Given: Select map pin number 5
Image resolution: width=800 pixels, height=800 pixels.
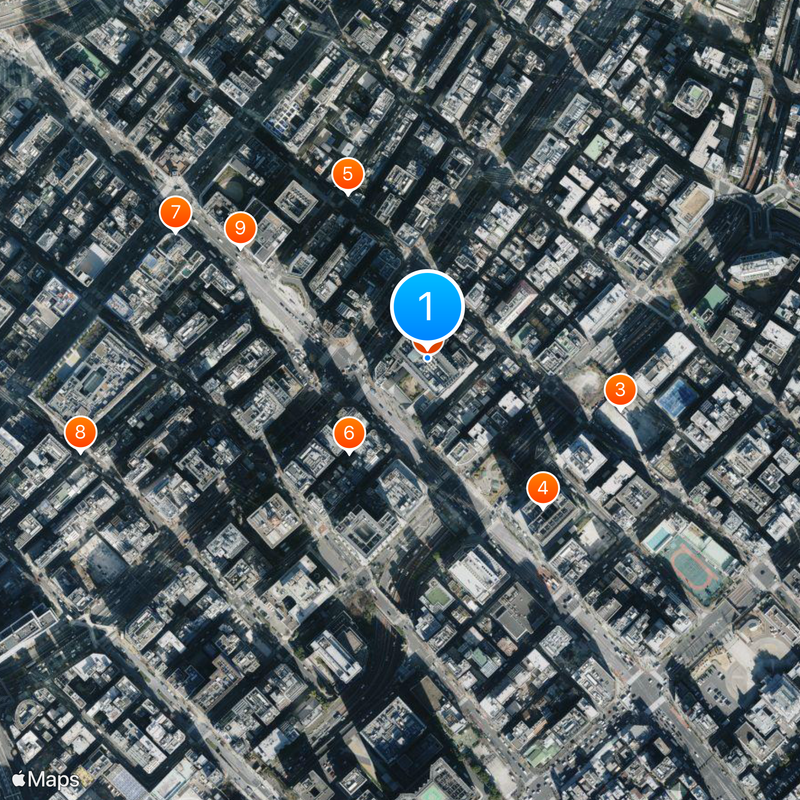Looking at the screenshot, I should [x=347, y=174].
